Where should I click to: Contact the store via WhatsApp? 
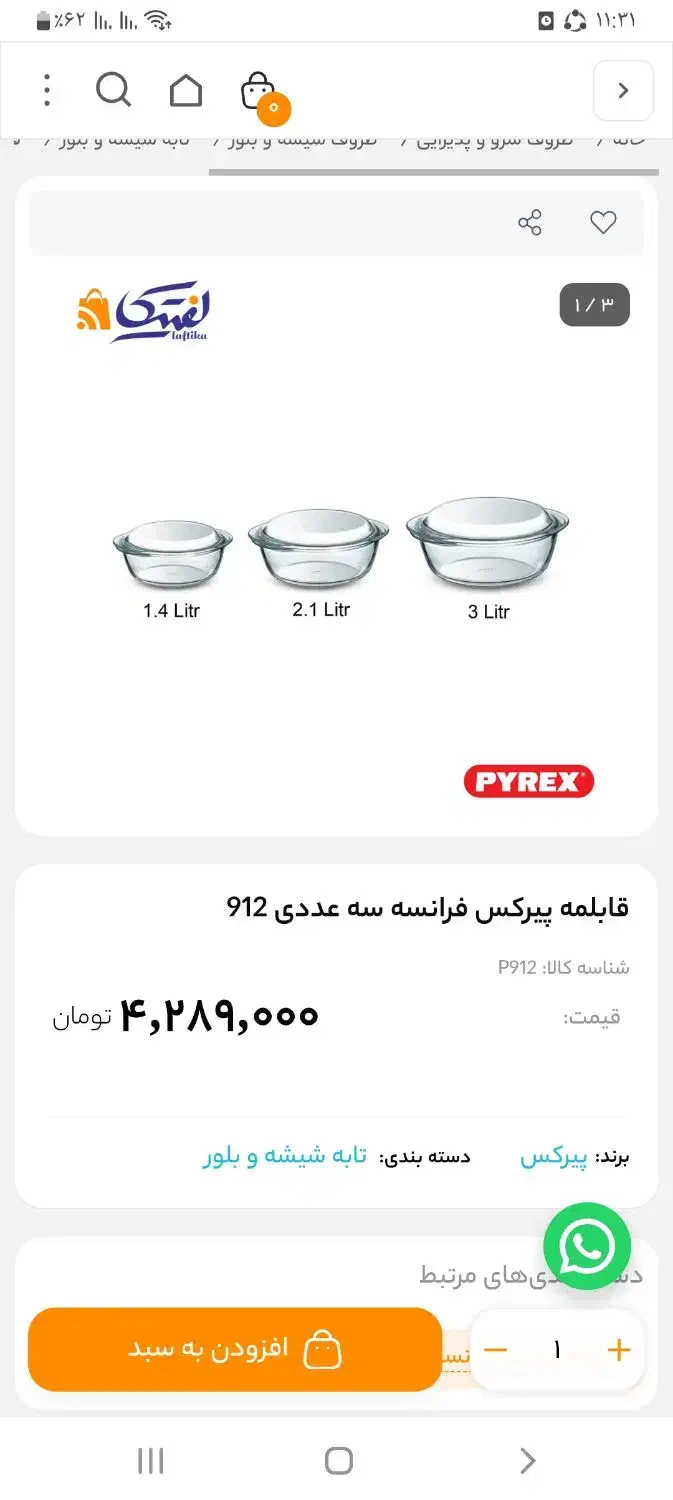[587, 1246]
